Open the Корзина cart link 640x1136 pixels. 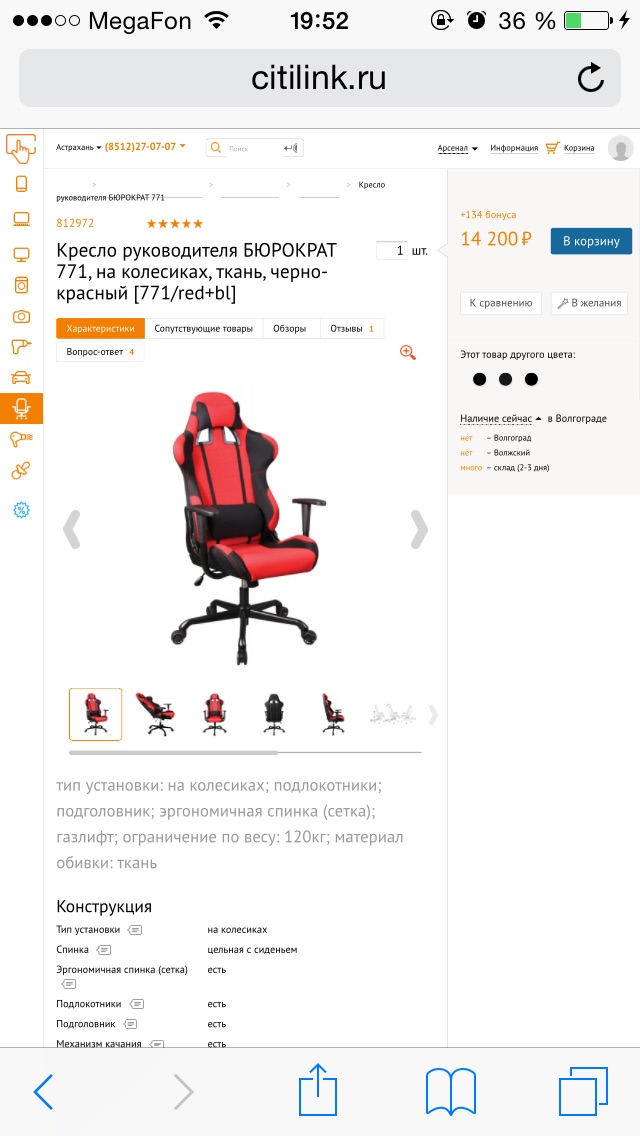pos(570,148)
